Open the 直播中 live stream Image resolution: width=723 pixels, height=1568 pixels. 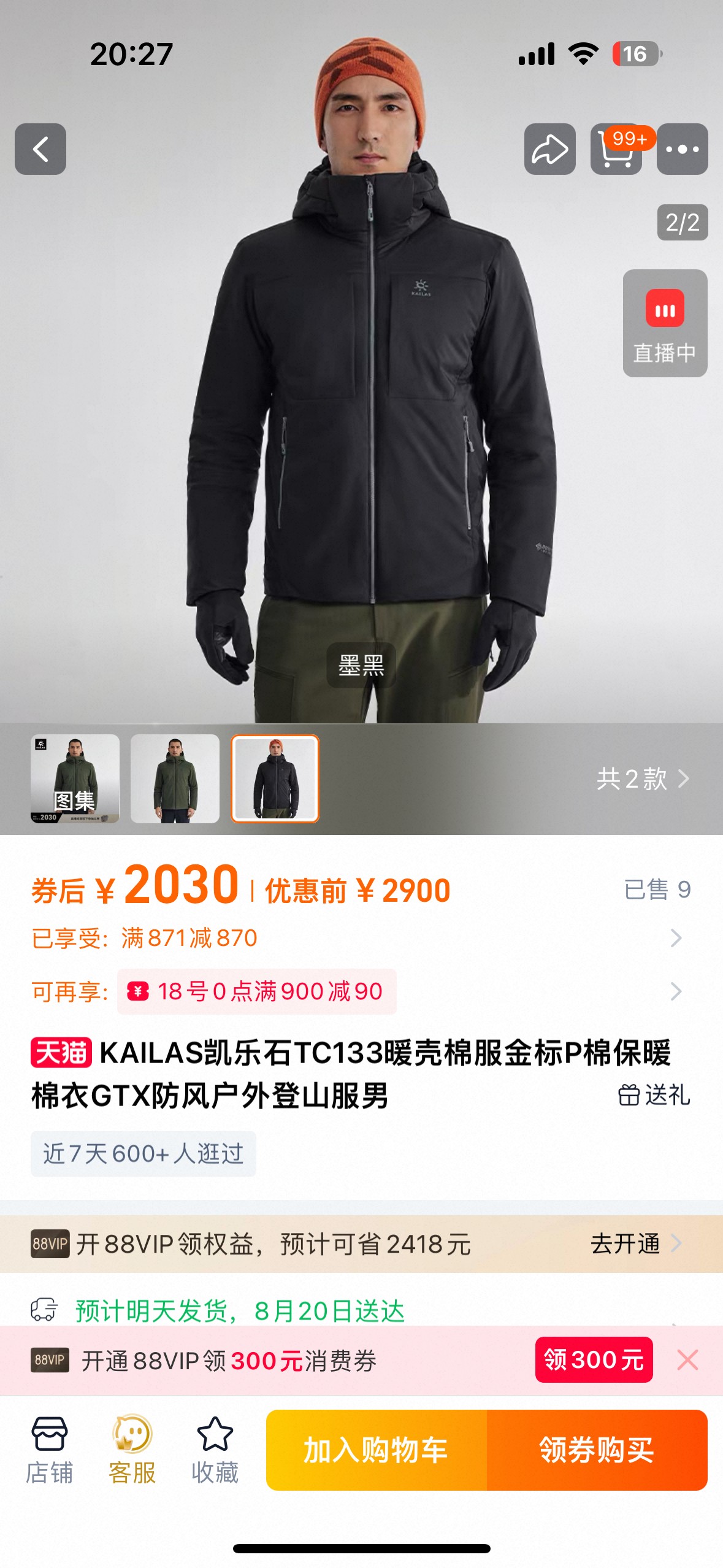point(665,323)
